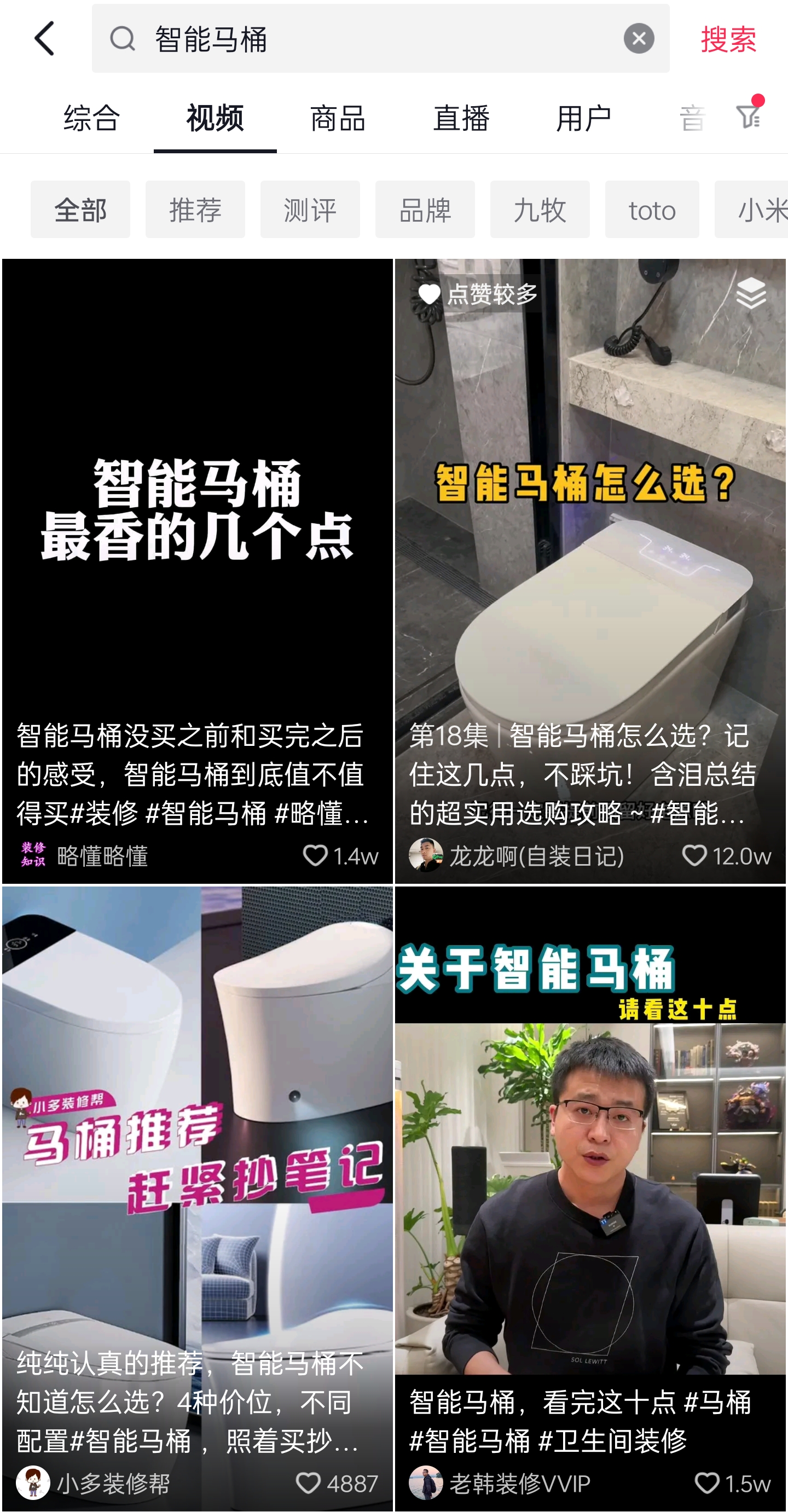Viewport: 788px width, 1512px height.
Task: Select the 推荐 filter chip
Action: click(x=195, y=210)
